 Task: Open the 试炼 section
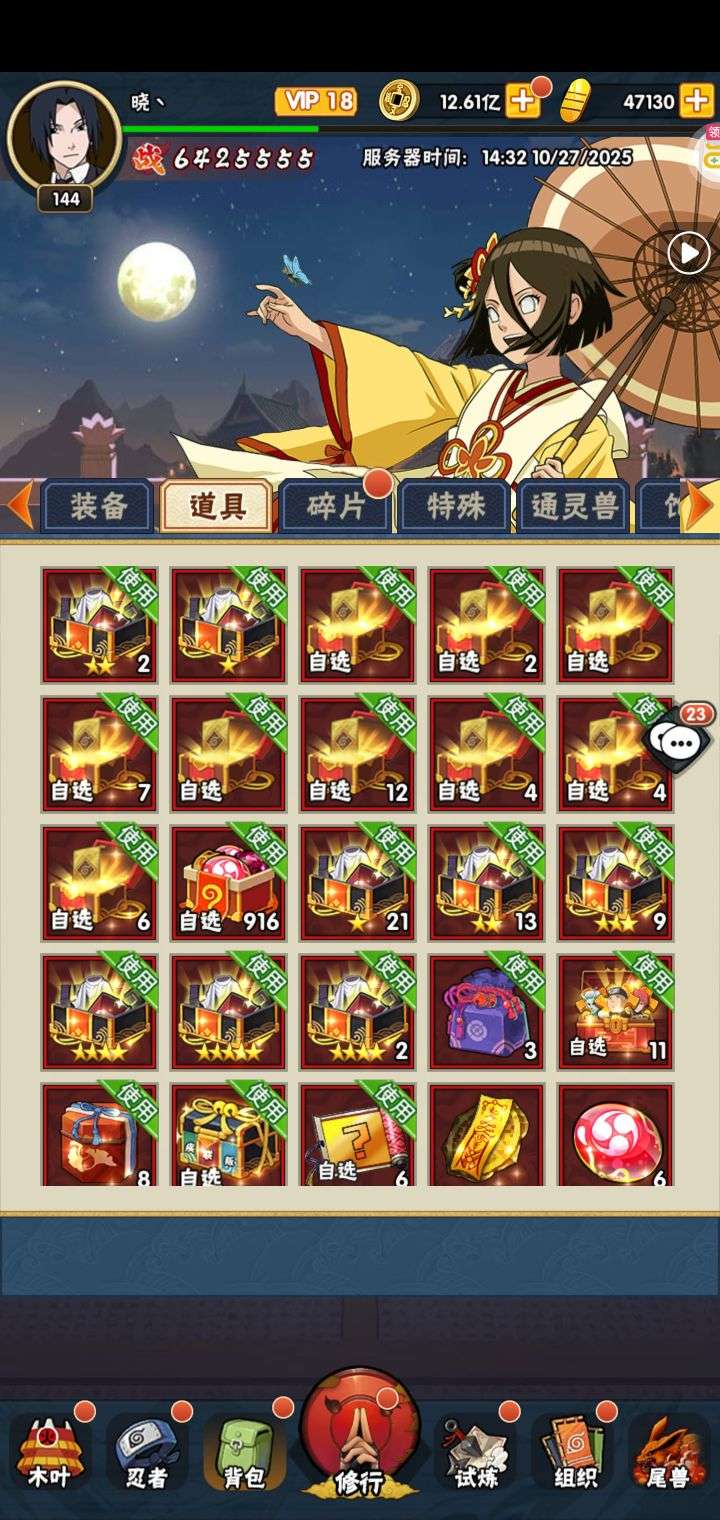click(477, 1450)
